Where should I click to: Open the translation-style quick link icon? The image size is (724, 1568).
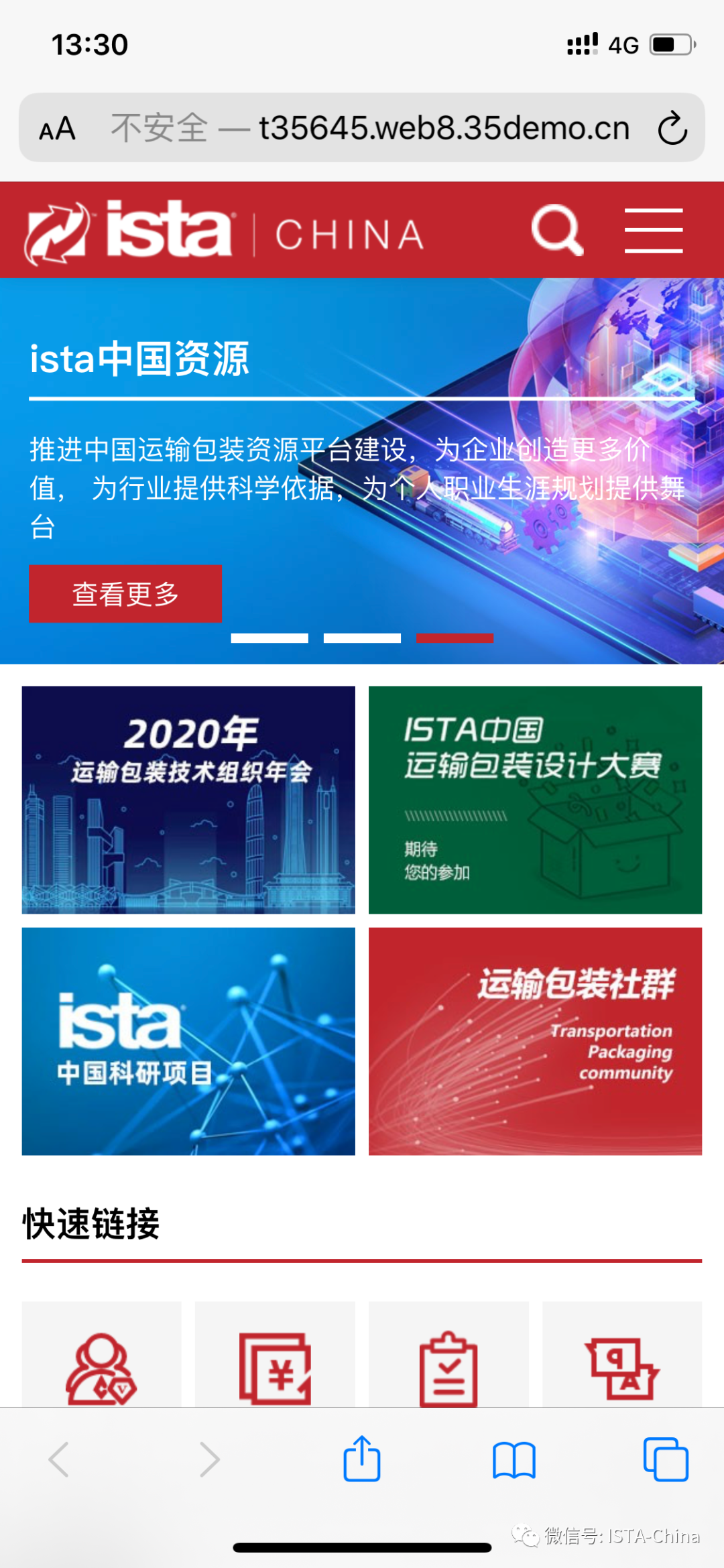coord(621,1368)
